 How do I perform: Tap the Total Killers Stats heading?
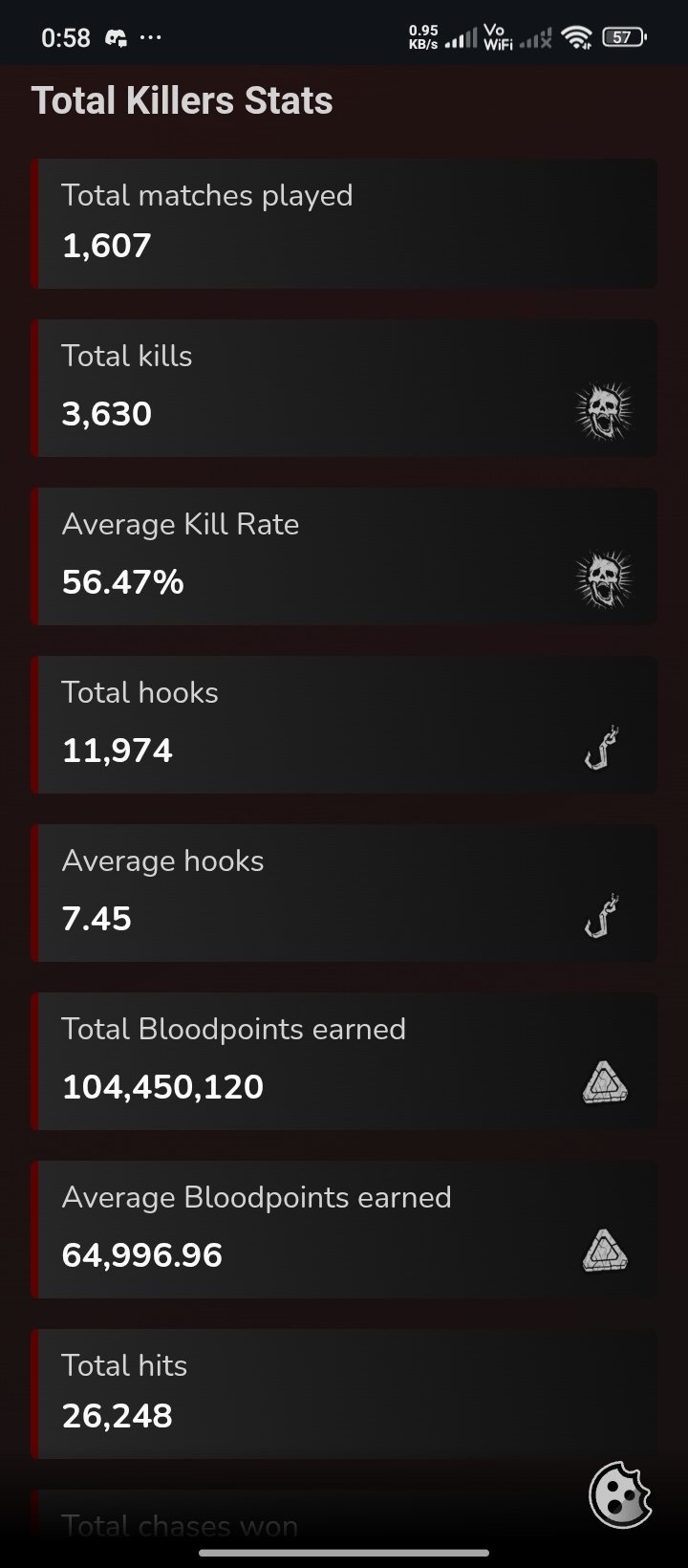183,99
